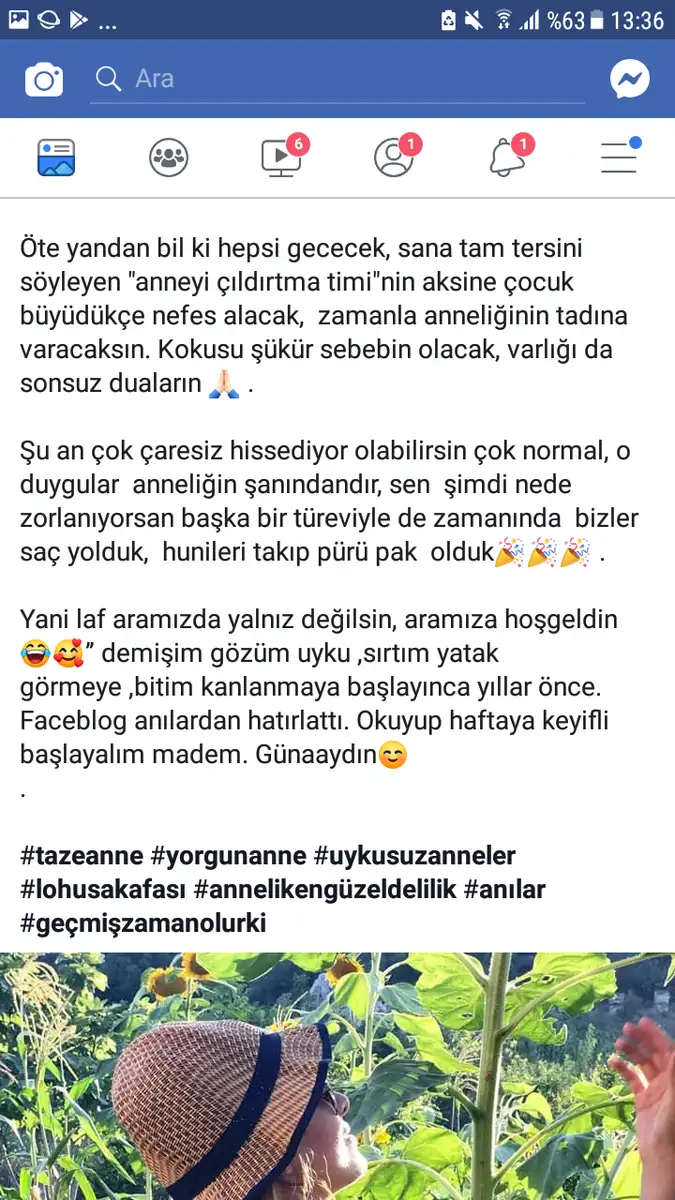Open the #geçmişzamanolurki hashtag

[143, 922]
